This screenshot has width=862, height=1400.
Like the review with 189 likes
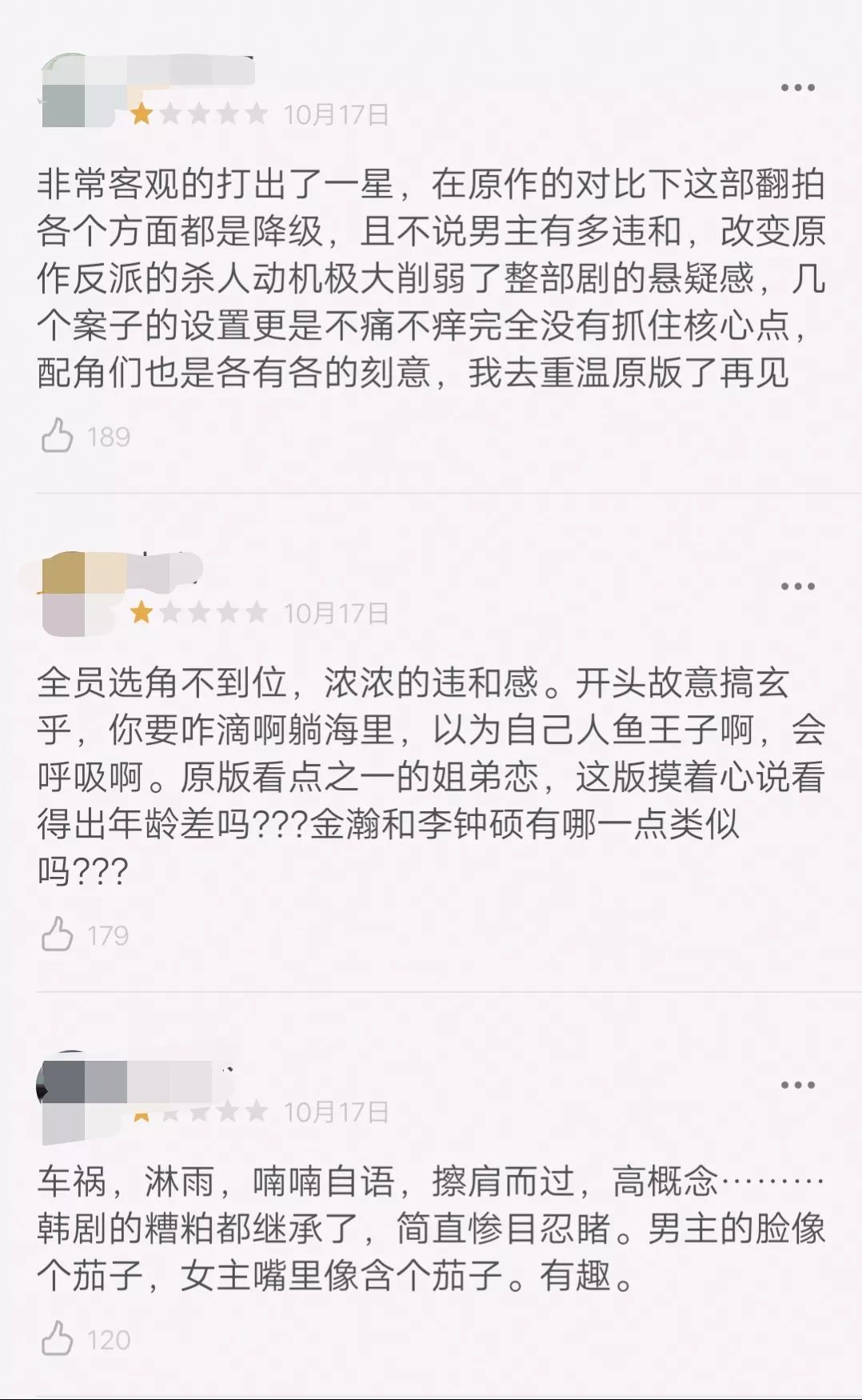[58, 436]
